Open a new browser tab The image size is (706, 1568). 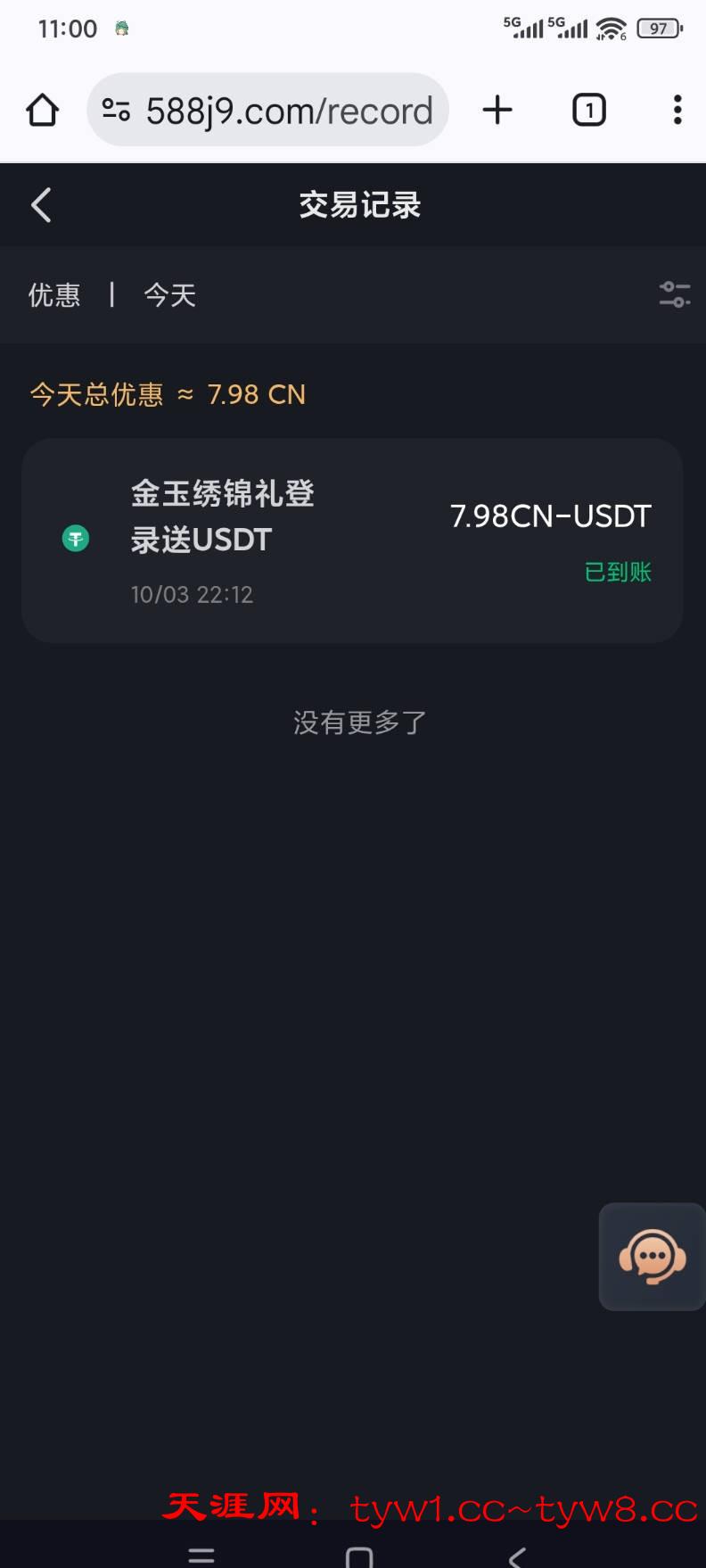497,111
